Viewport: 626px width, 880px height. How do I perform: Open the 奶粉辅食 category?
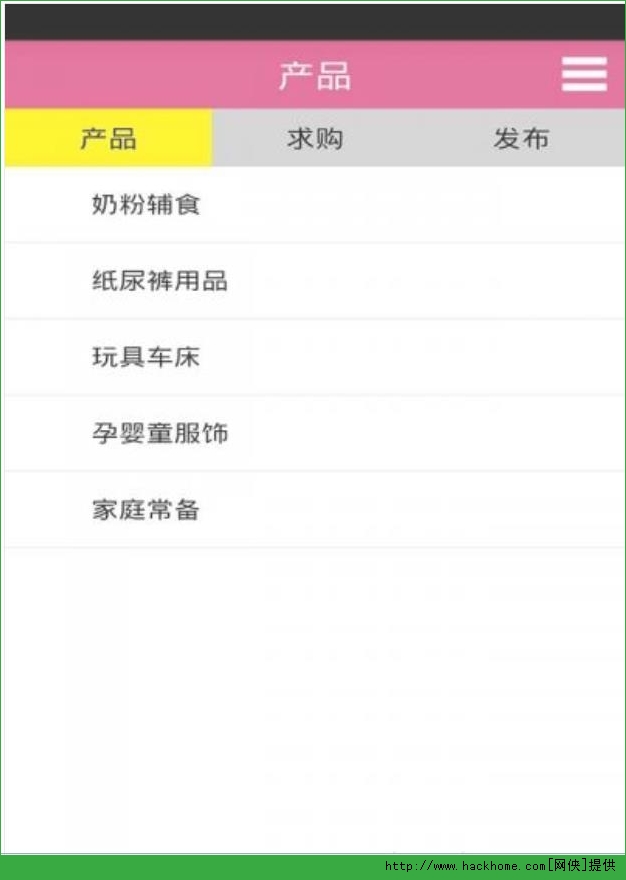[314, 205]
